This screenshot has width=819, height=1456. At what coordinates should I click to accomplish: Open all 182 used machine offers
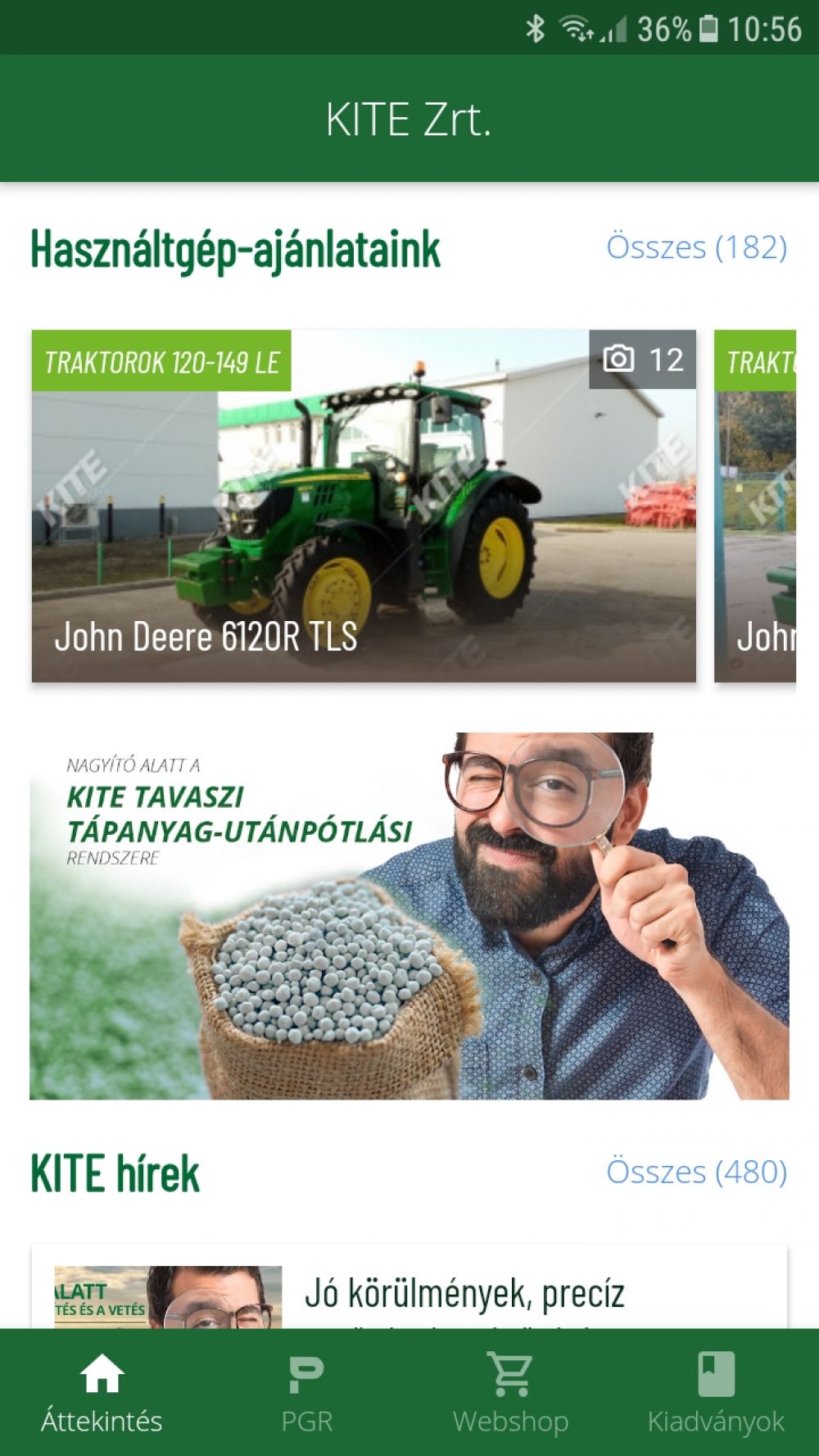(x=696, y=247)
